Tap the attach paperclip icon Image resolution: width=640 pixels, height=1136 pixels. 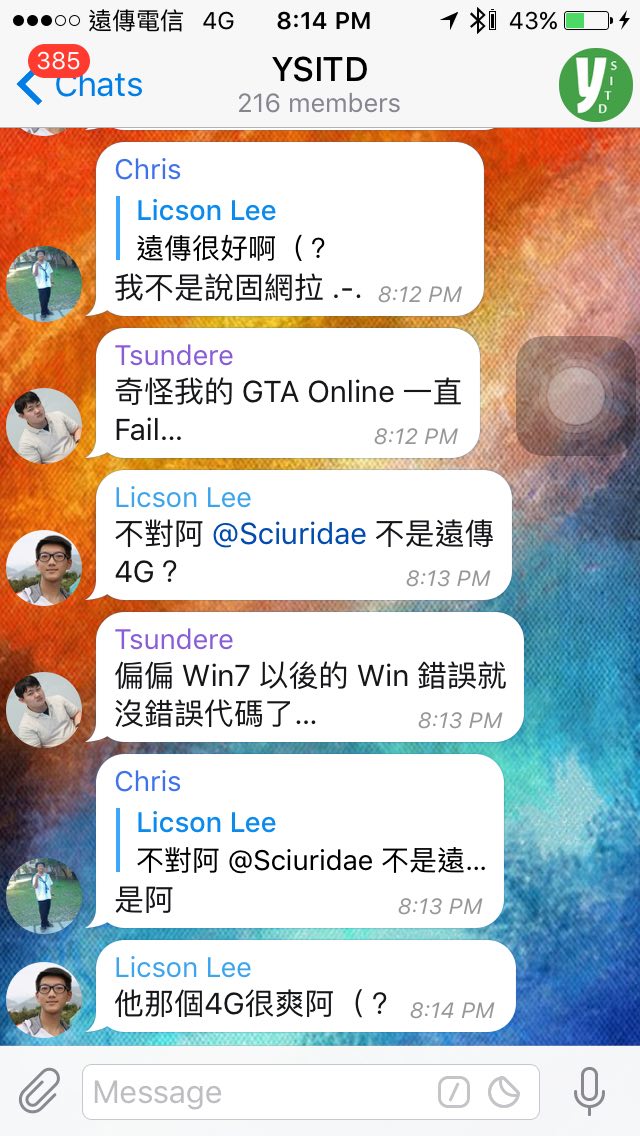click(41, 1091)
